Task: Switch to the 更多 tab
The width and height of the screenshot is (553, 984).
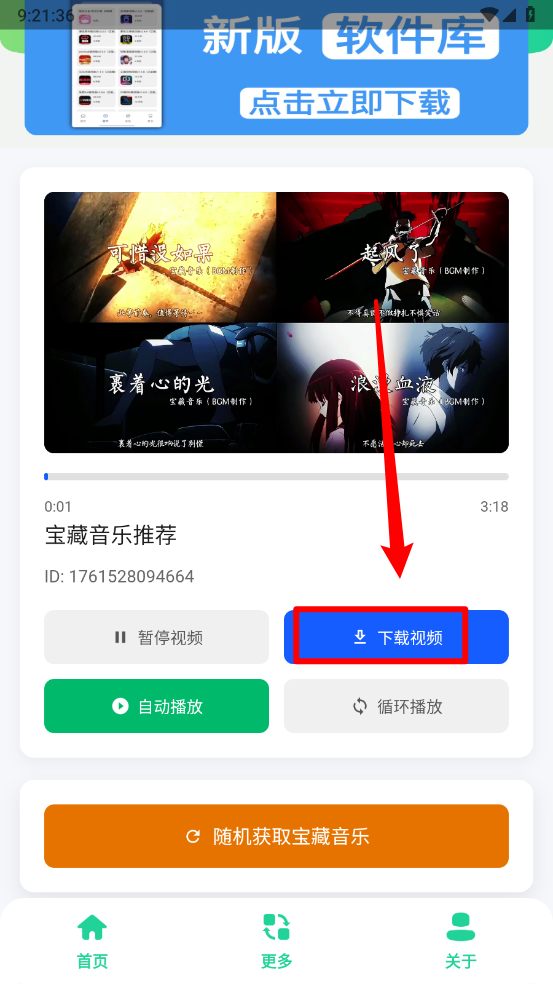Action: (276, 941)
